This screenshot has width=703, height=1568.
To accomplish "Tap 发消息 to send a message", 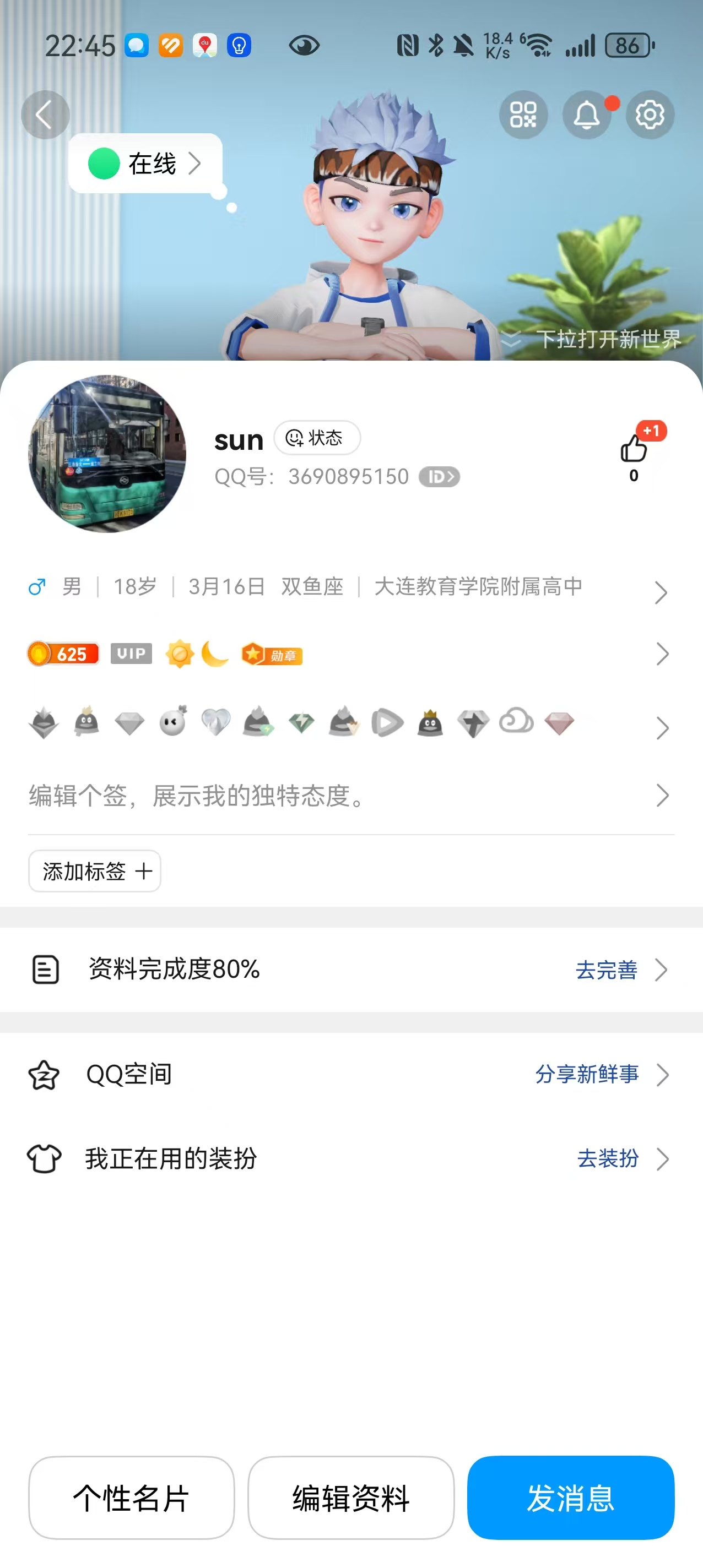I will [571, 1498].
